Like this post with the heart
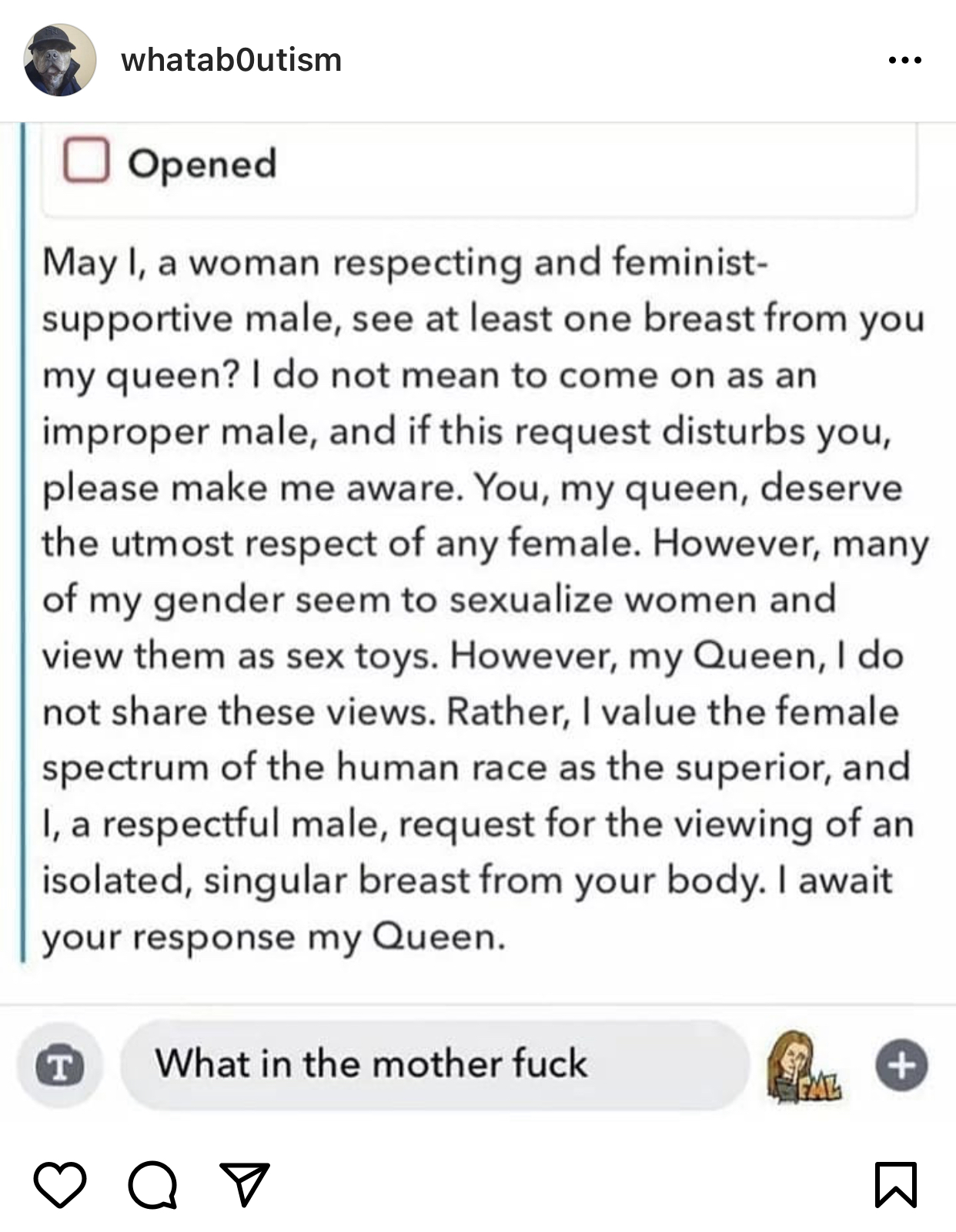Screen dimensions: 956x1232 coord(60,1184)
